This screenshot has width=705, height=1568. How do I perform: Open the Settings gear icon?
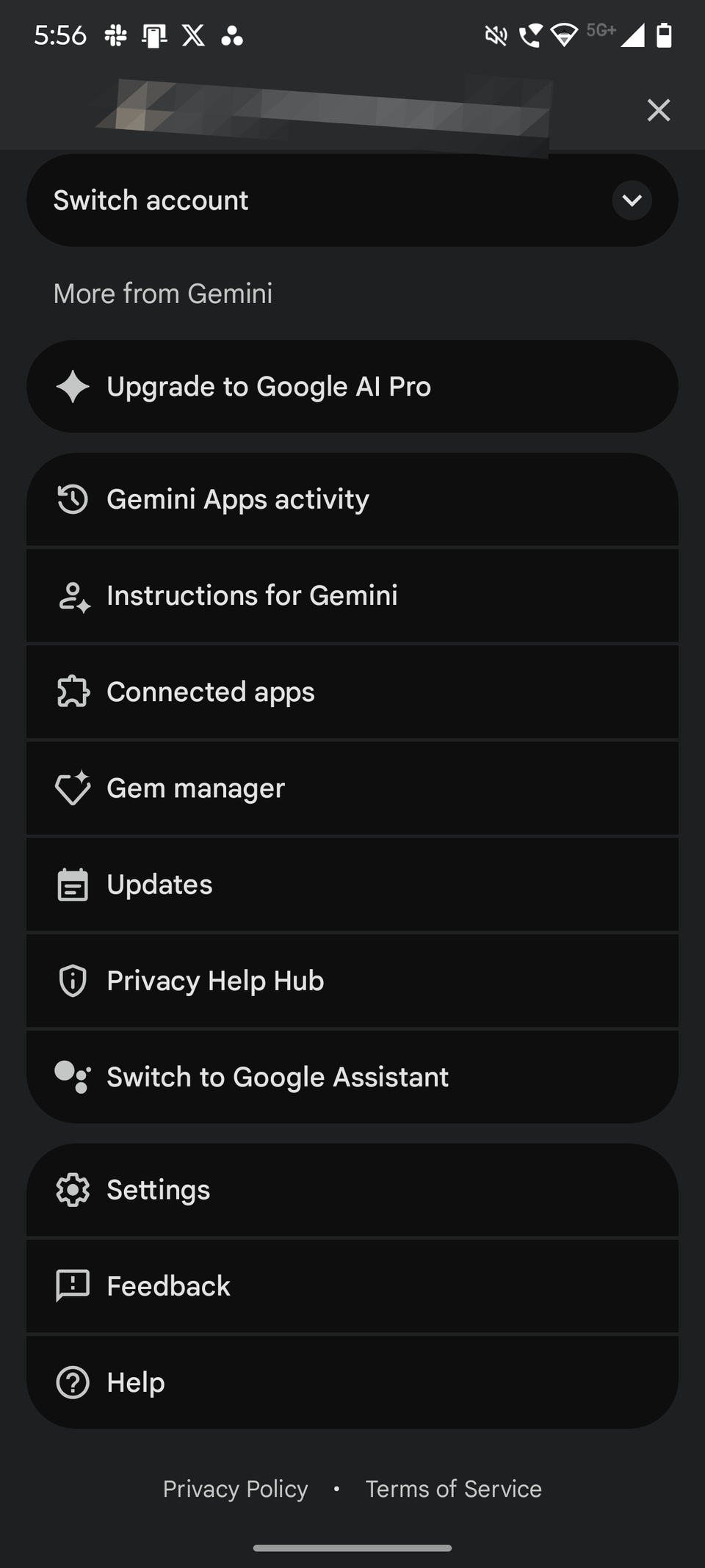tap(72, 1189)
